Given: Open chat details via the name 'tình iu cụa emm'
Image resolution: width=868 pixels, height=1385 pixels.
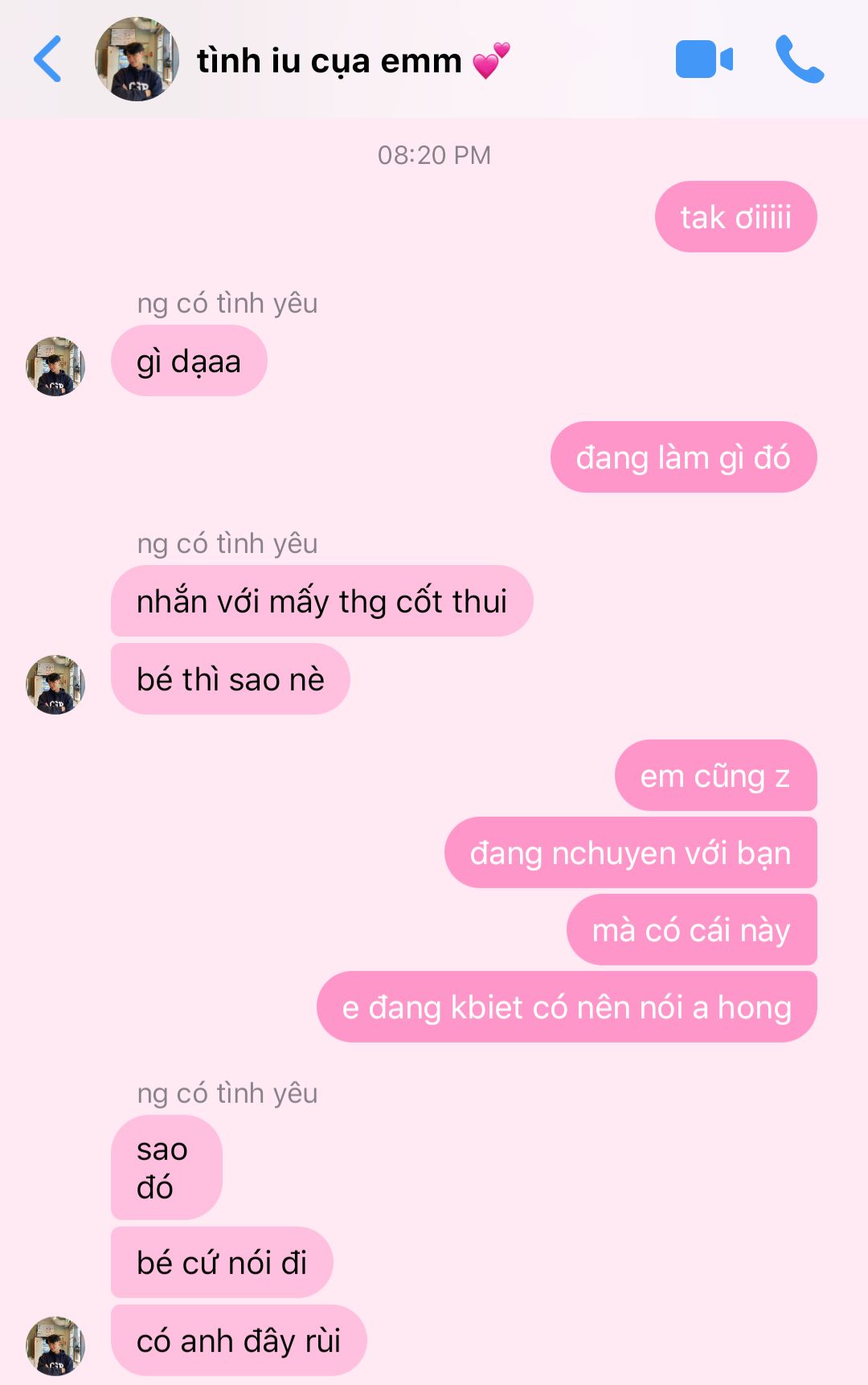Looking at the screenshot, I should click(330, 61).
